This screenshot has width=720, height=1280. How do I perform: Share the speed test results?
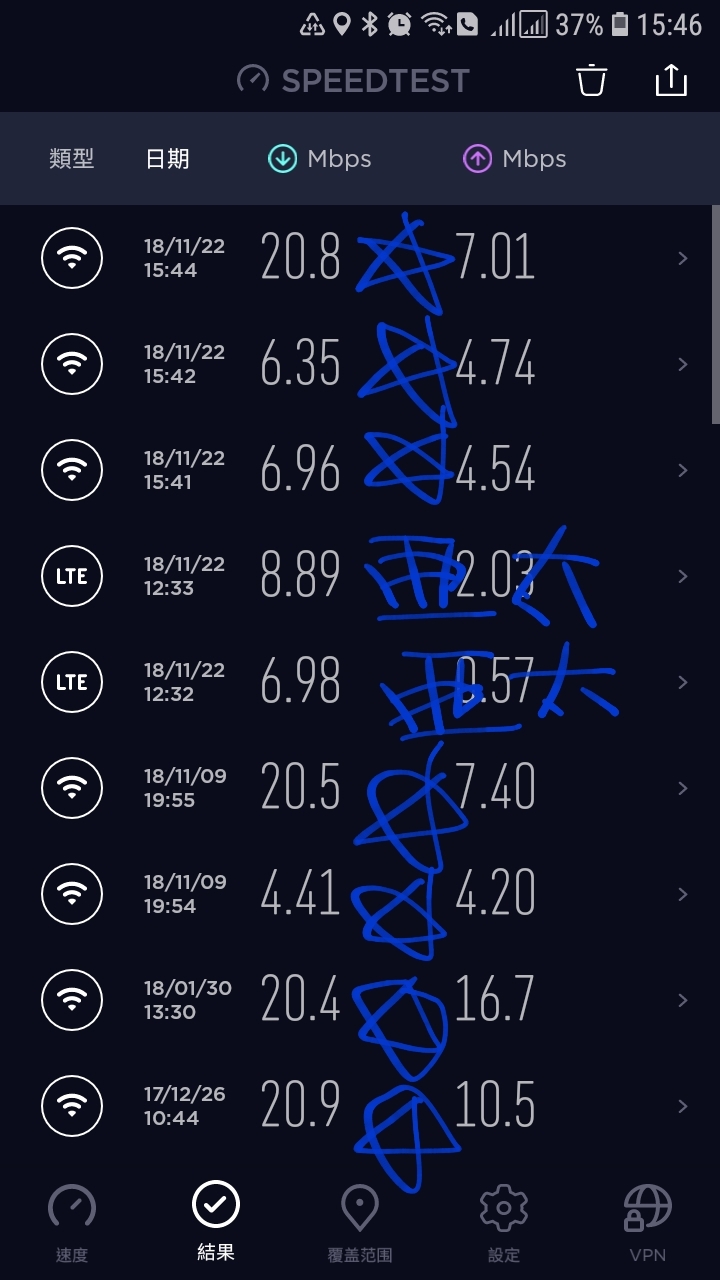point(671,80)
